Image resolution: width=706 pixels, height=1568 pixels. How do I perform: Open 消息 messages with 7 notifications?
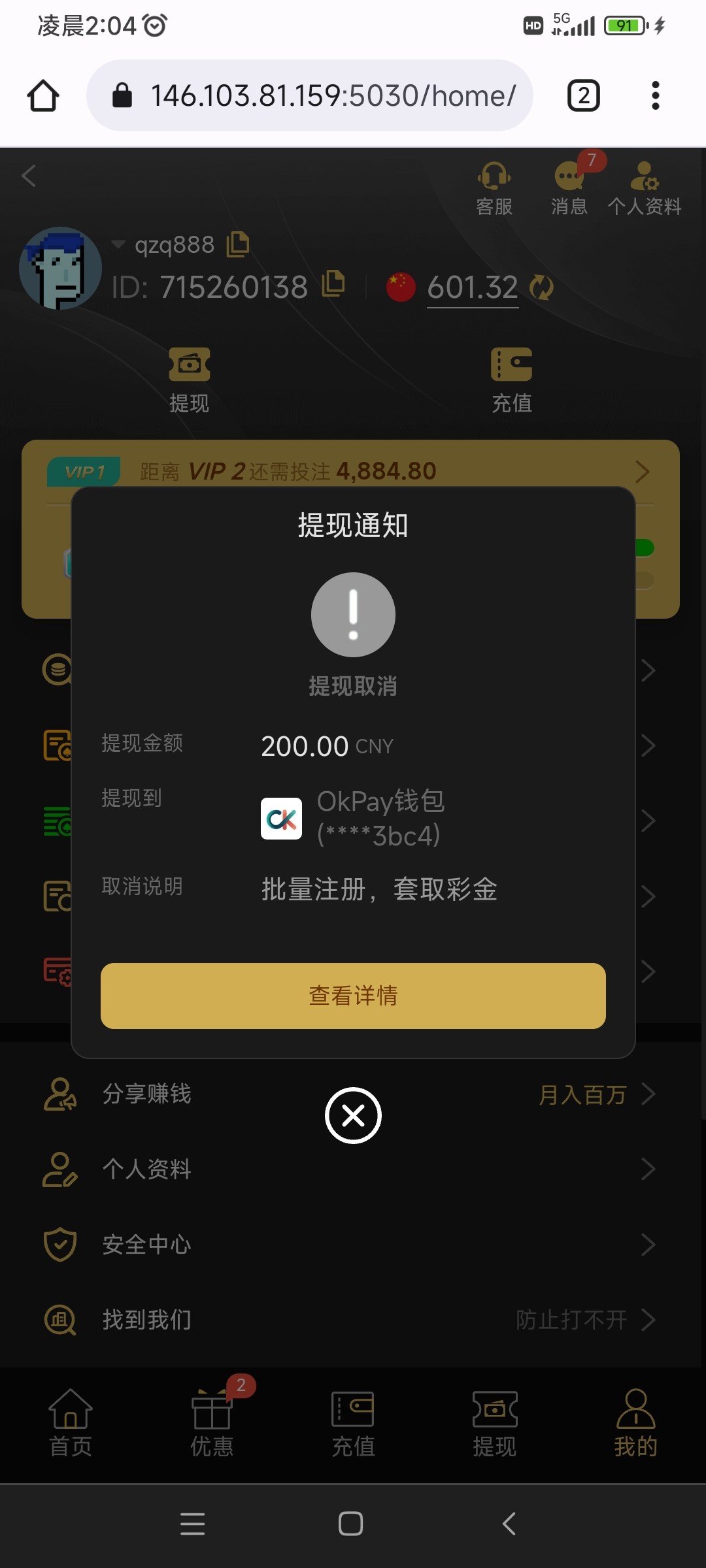pos(568,186)
